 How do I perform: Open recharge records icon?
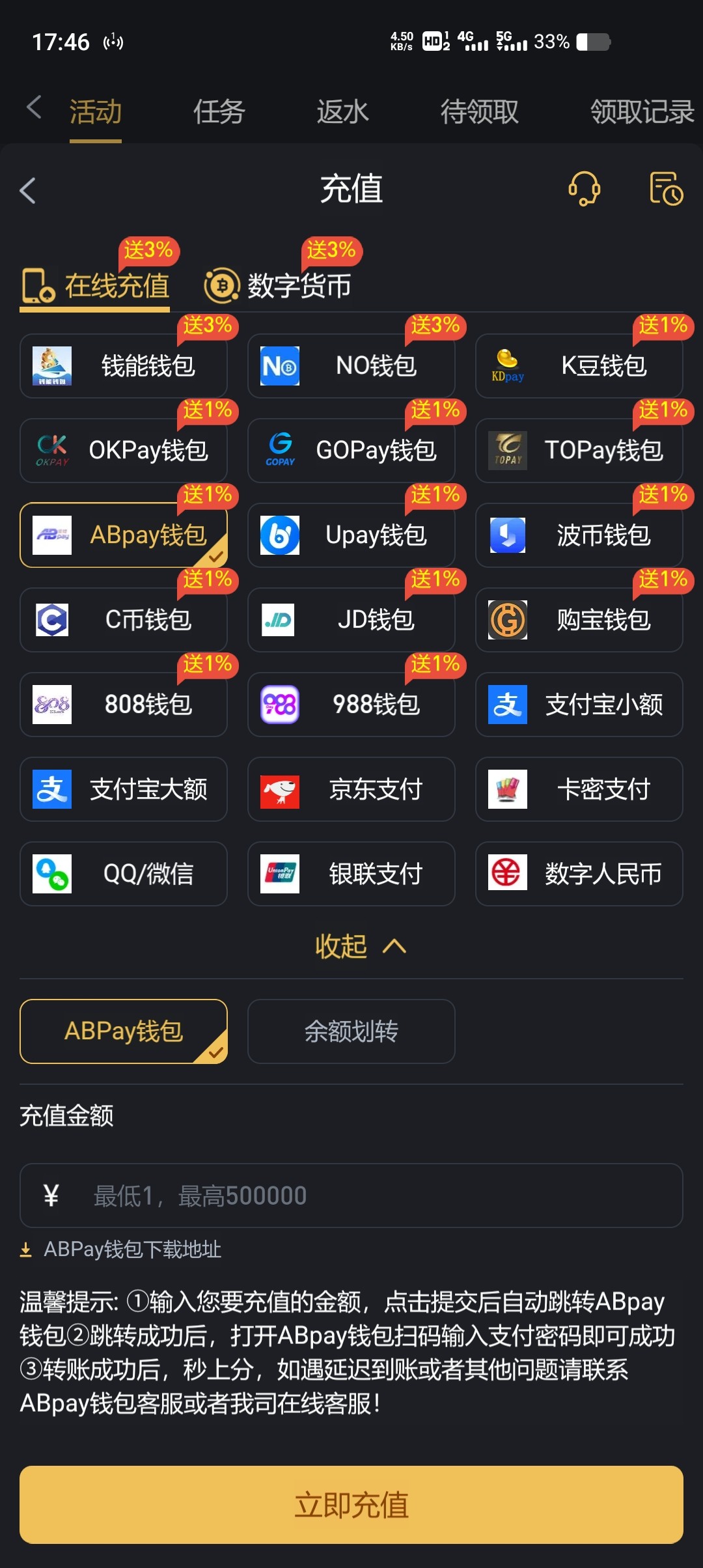tap(667, 189)
